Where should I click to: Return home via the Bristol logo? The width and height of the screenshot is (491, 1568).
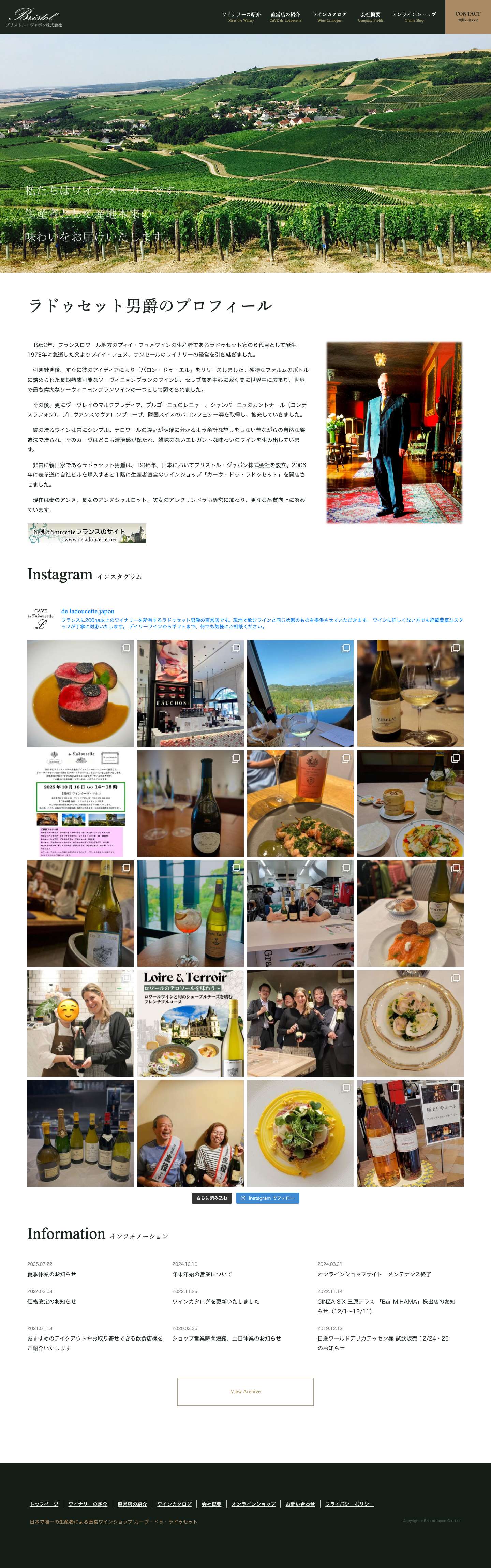(x=33, y=16)
